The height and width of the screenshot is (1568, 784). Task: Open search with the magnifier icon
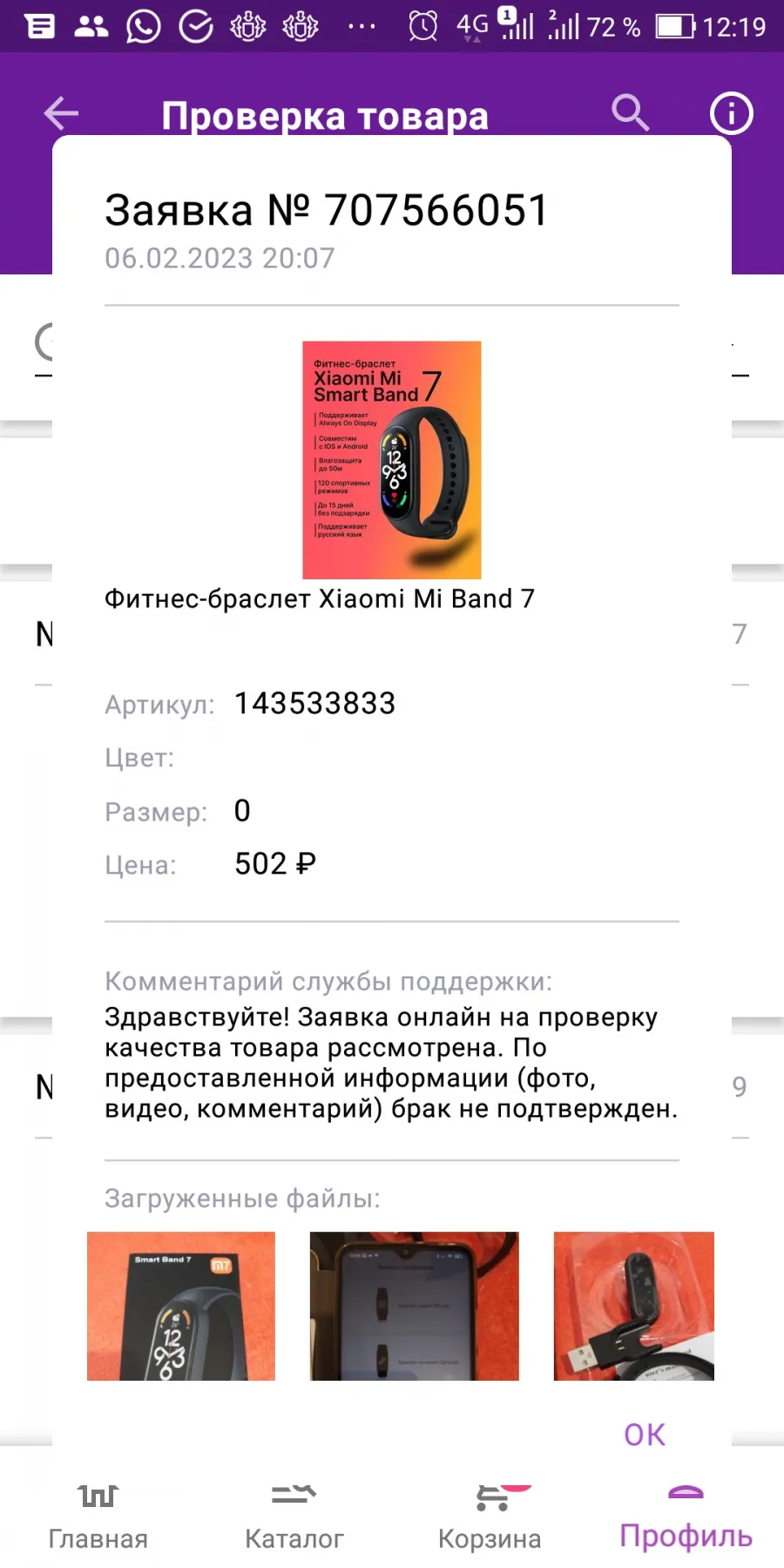[630, 113]
